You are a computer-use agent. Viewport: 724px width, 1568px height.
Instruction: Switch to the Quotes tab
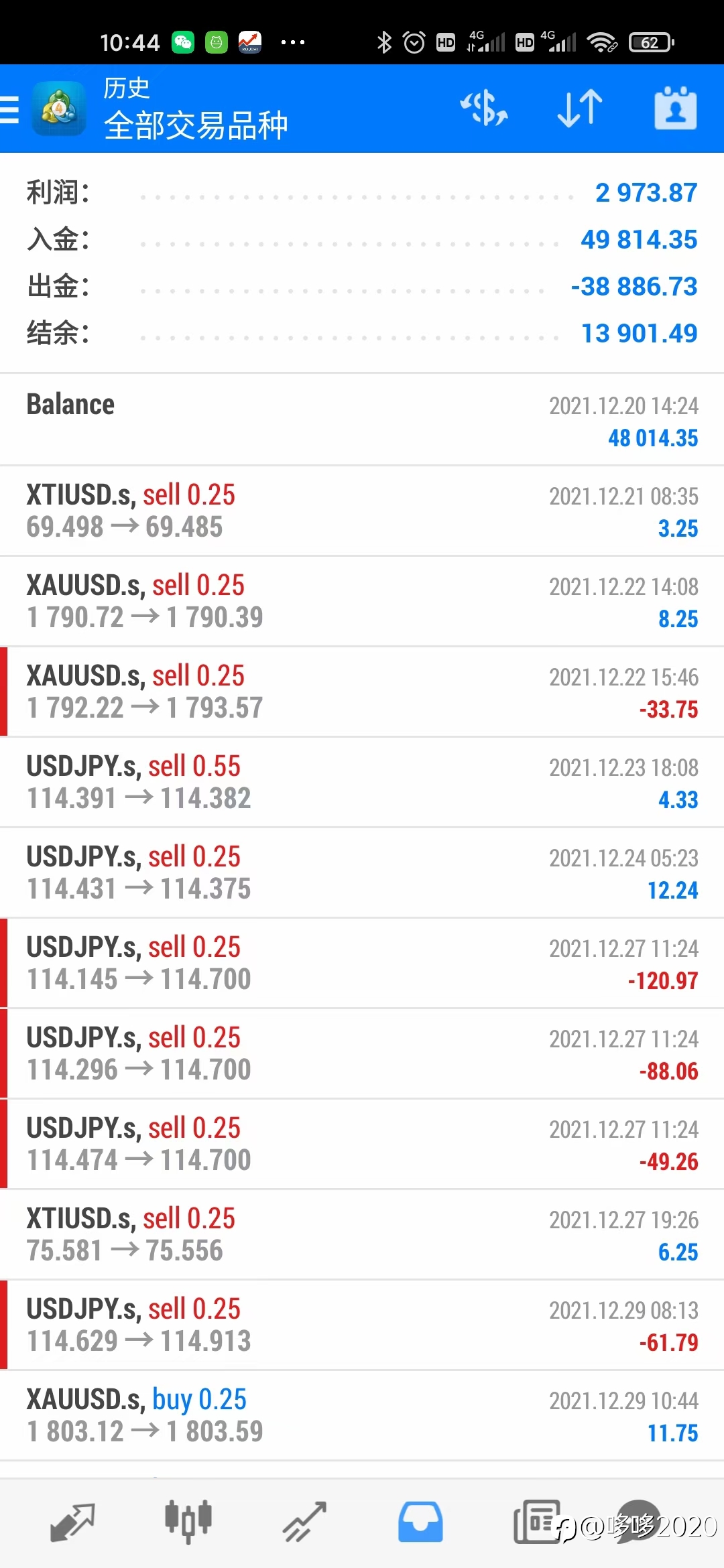tap(72, 1522)
